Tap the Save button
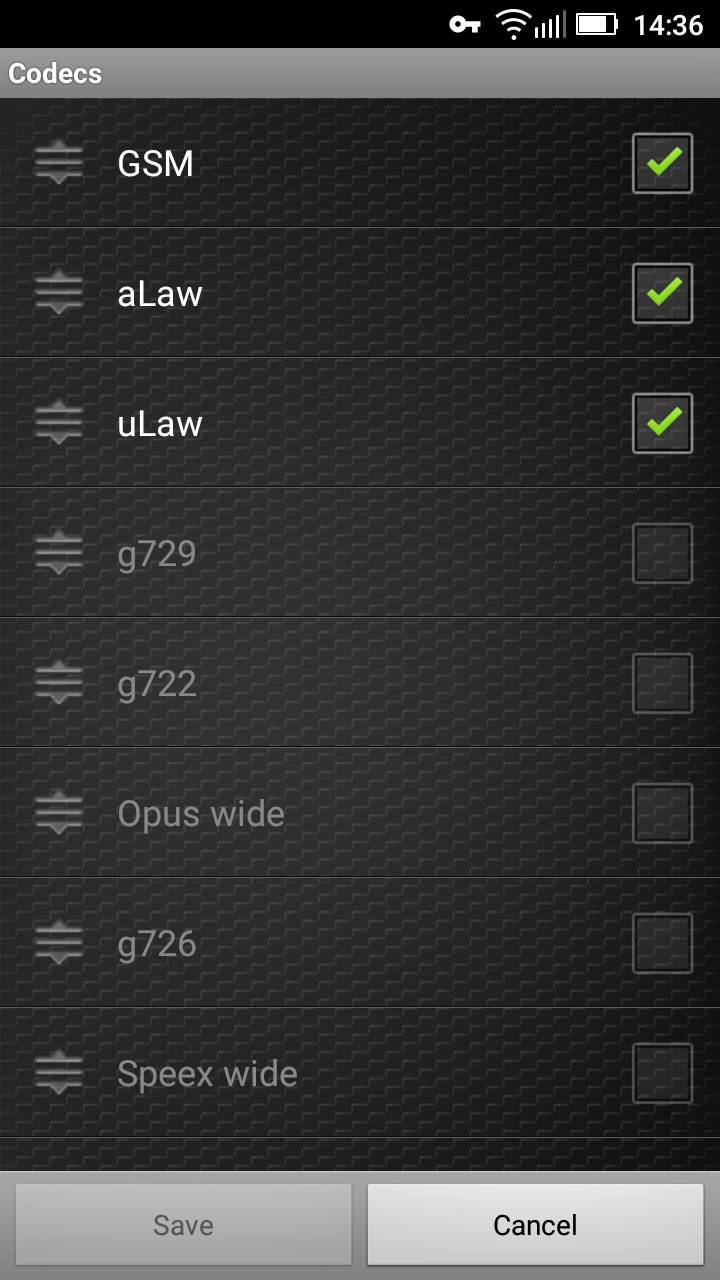 (183, 1225)
